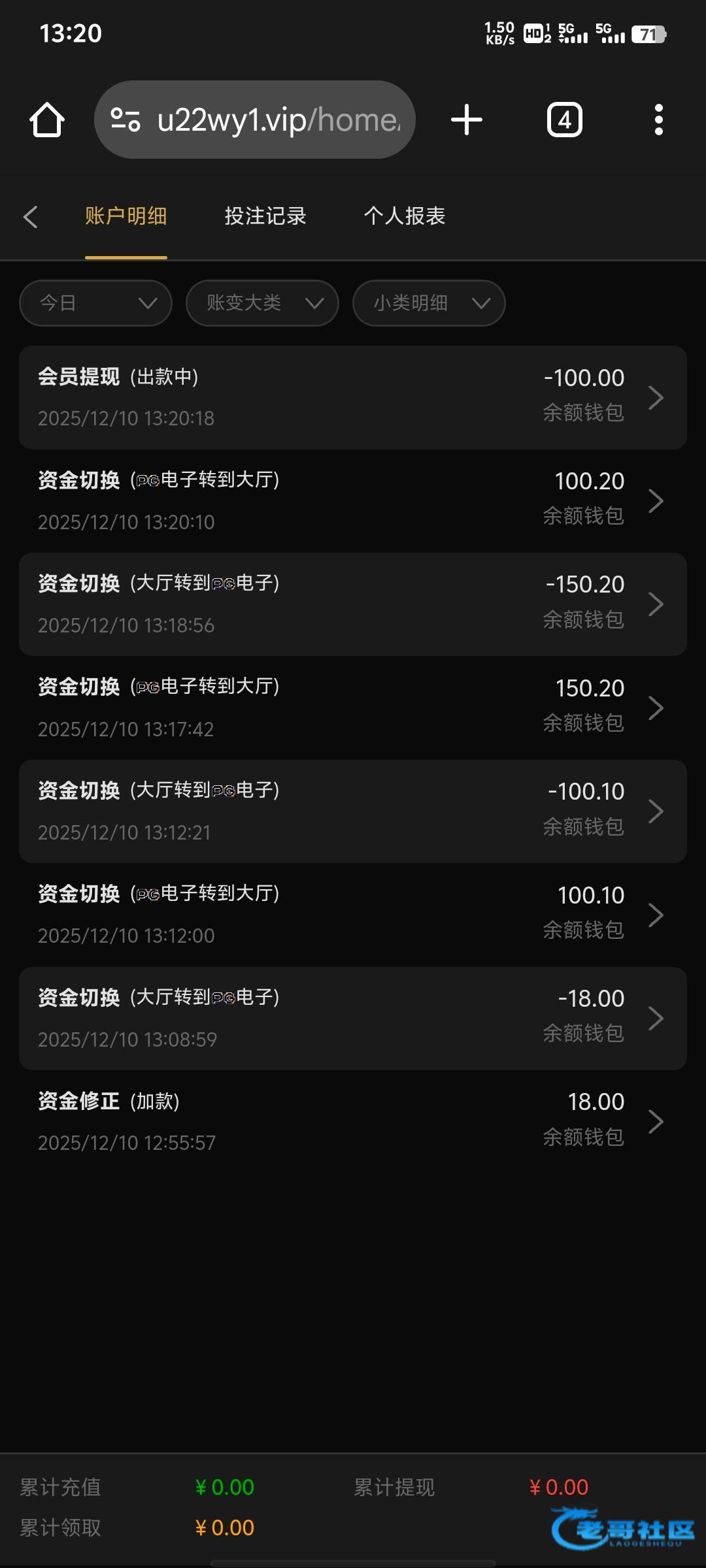This screenshot has height=1568, width=706.
Task: Expand the 账变大类 dropdown
Action: coord(262,303)
